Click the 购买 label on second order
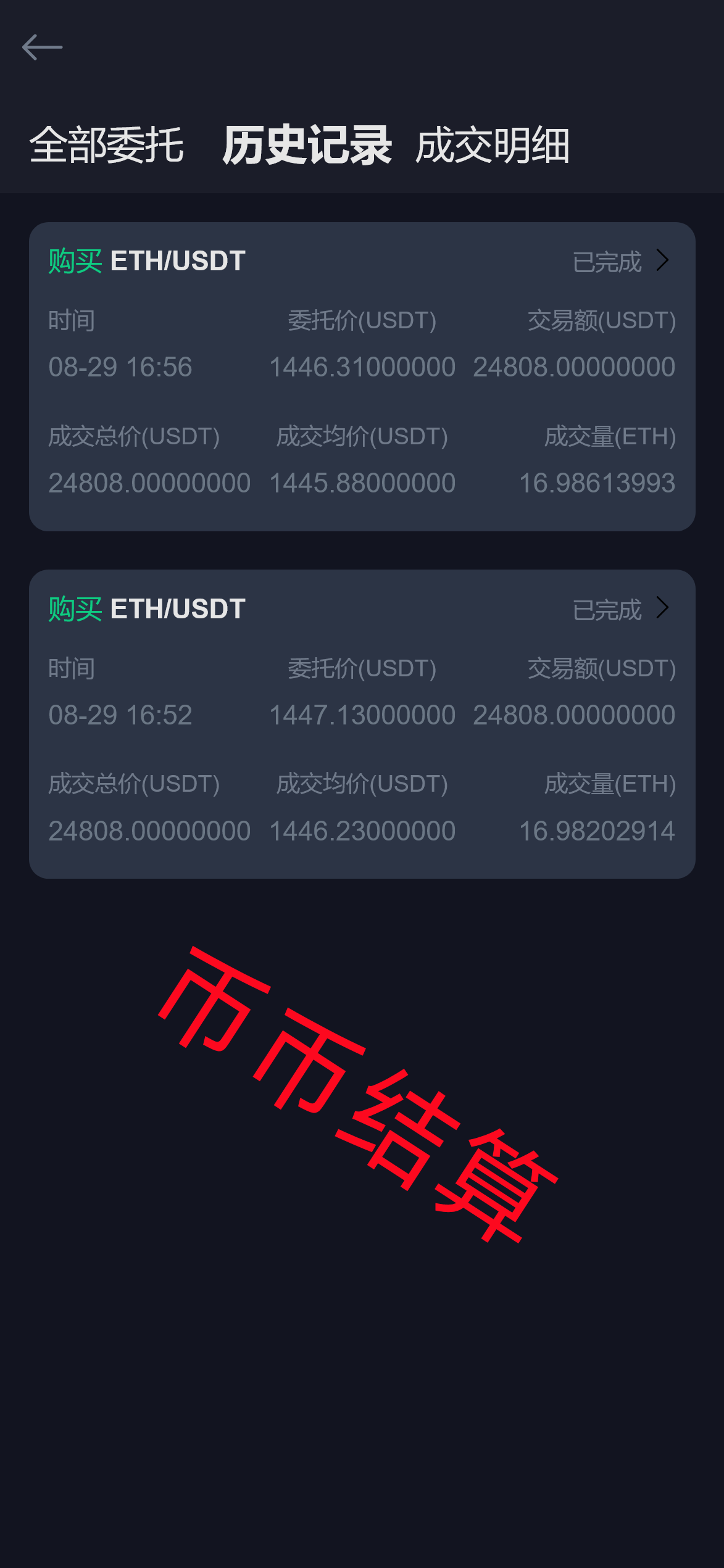The image size is (724, 1568). [x=73, y=608]
